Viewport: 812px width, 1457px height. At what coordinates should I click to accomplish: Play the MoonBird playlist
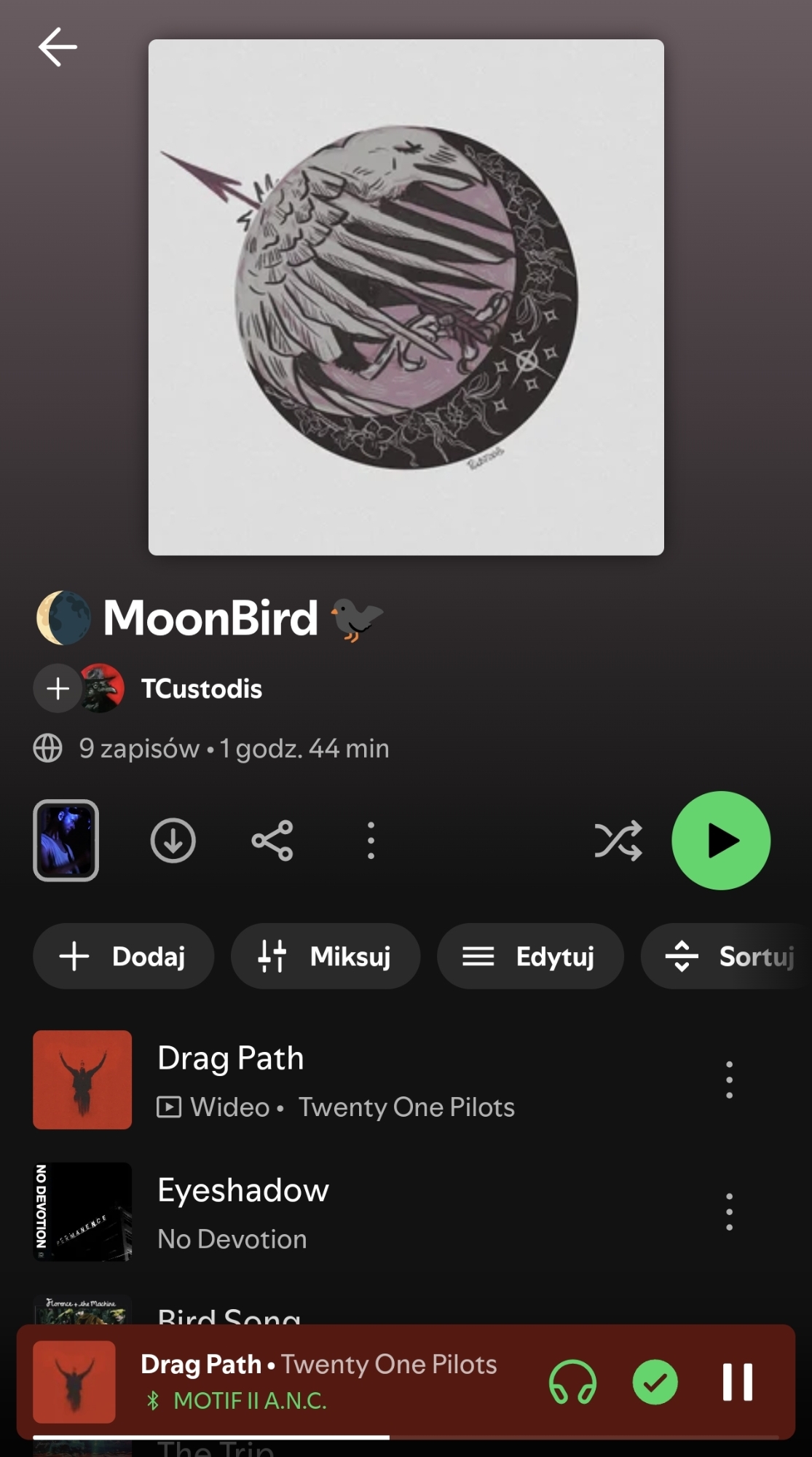coord(720,841)
